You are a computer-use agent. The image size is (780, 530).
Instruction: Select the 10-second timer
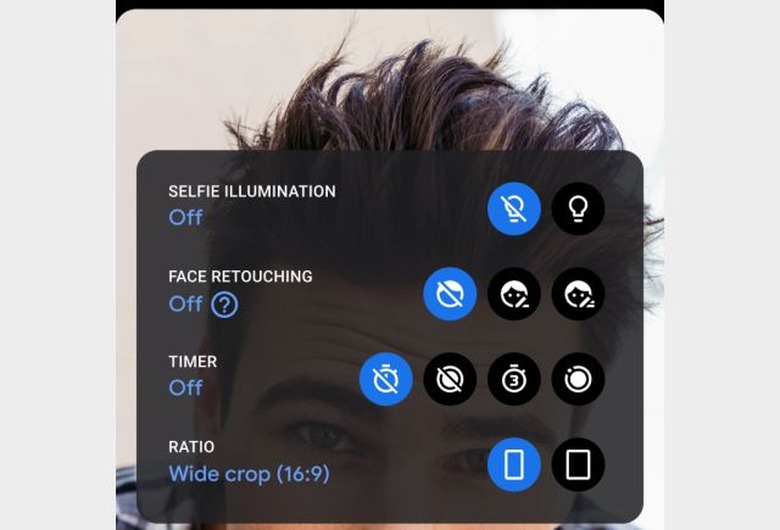tap(578, 379)
